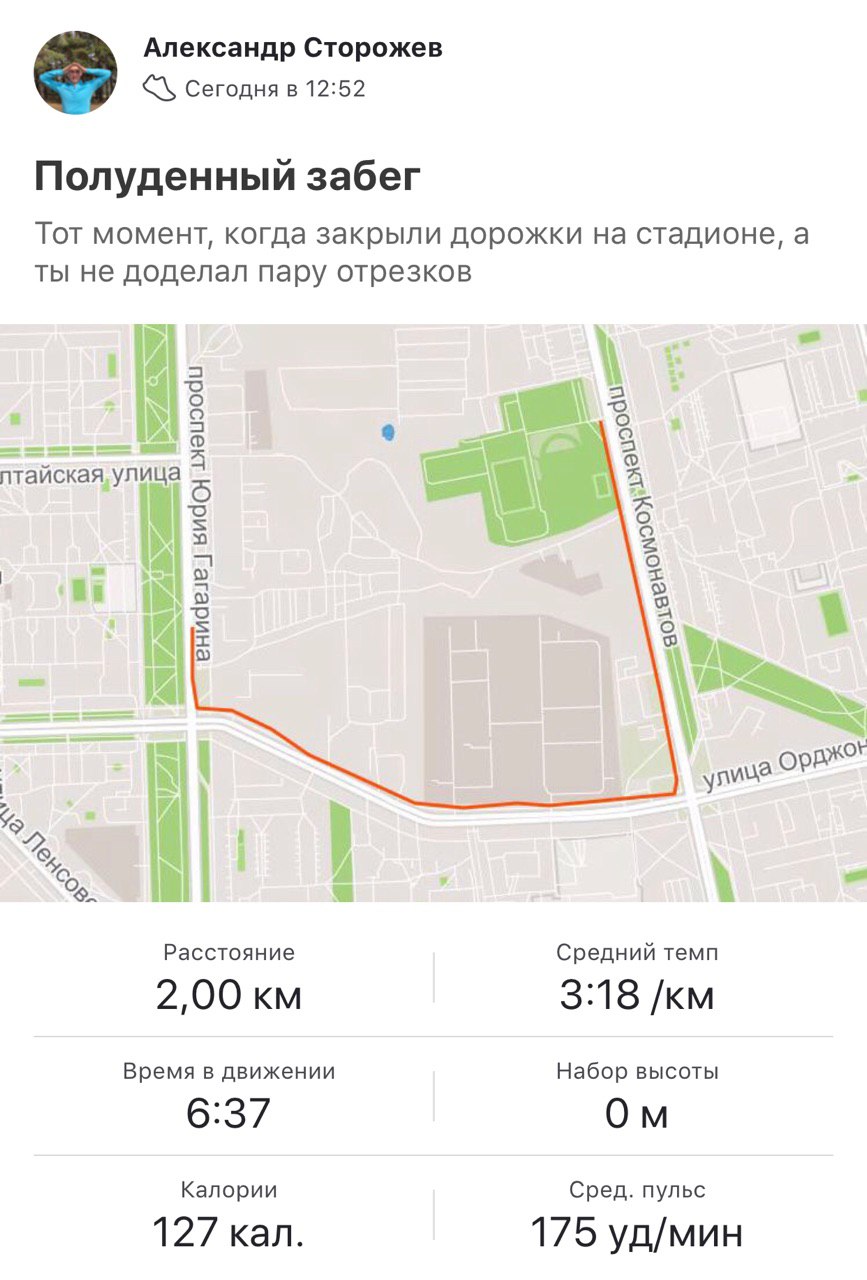867x1280 pixels.
Task: Open the run route map
Action: coord(433,612)
